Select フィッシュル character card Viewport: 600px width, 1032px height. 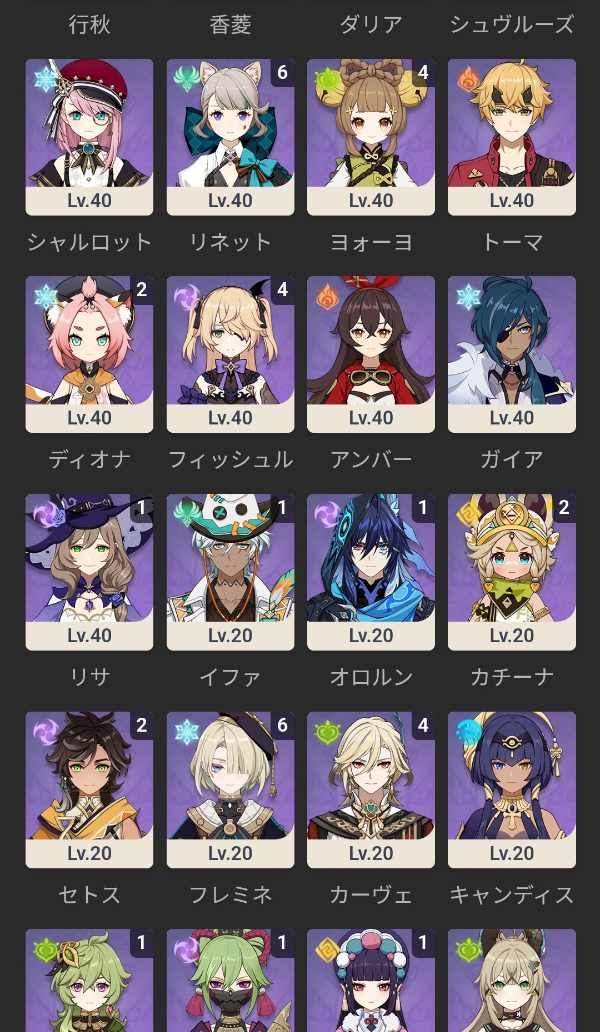[x=230, y=354]
